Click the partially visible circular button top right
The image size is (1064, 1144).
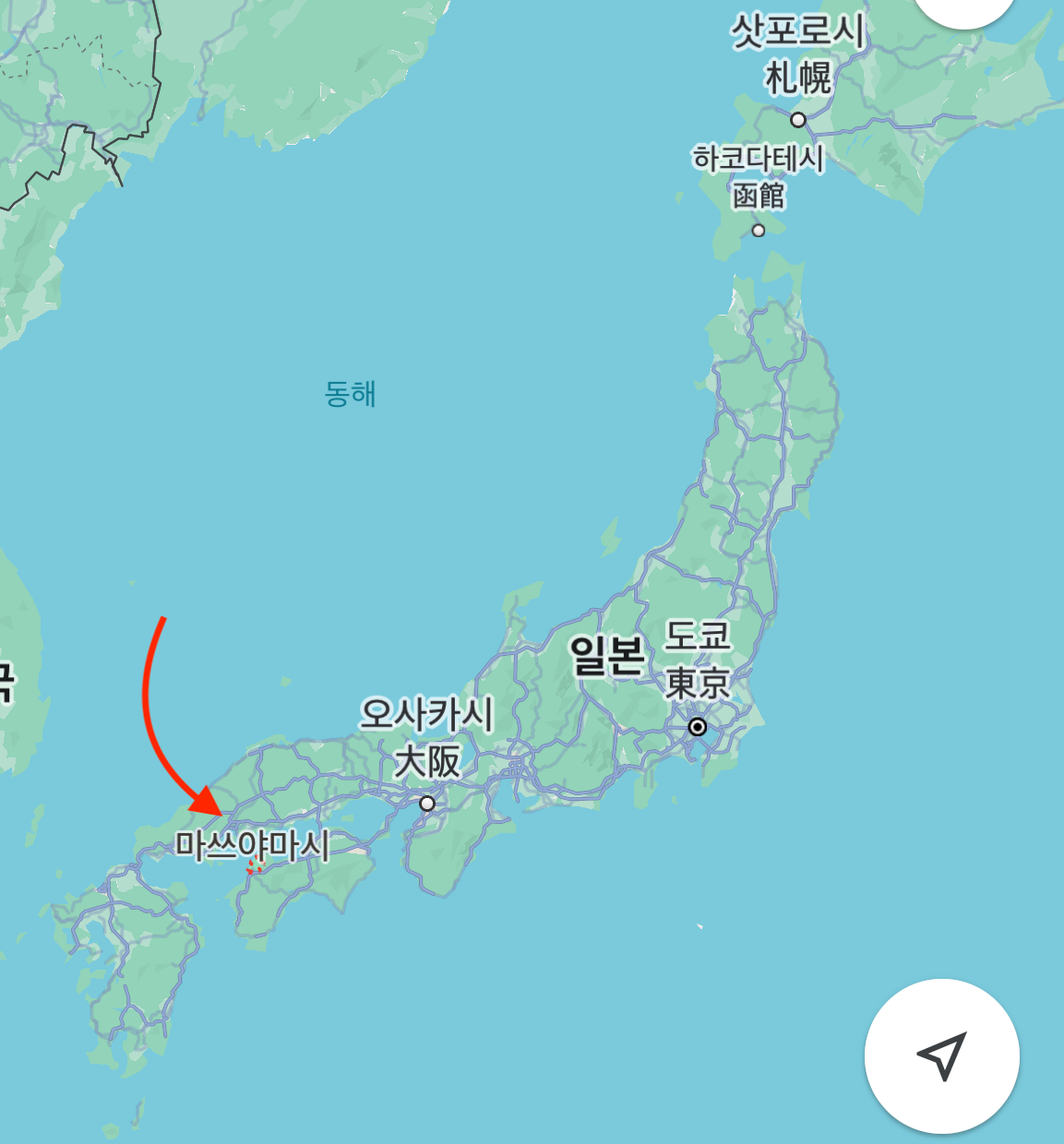(x=962, y=9)
